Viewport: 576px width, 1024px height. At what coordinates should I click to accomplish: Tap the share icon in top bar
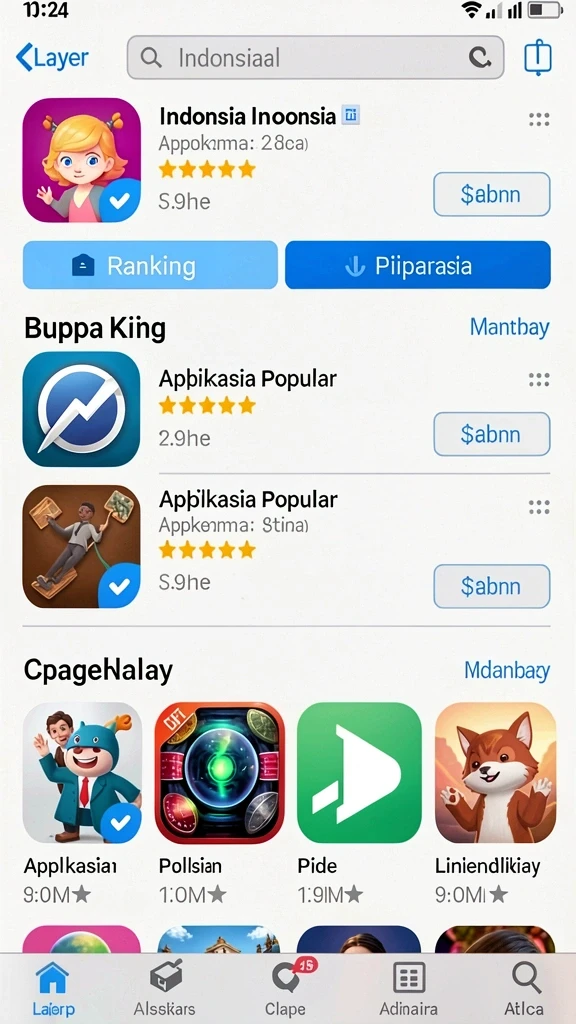click(538, 57)
